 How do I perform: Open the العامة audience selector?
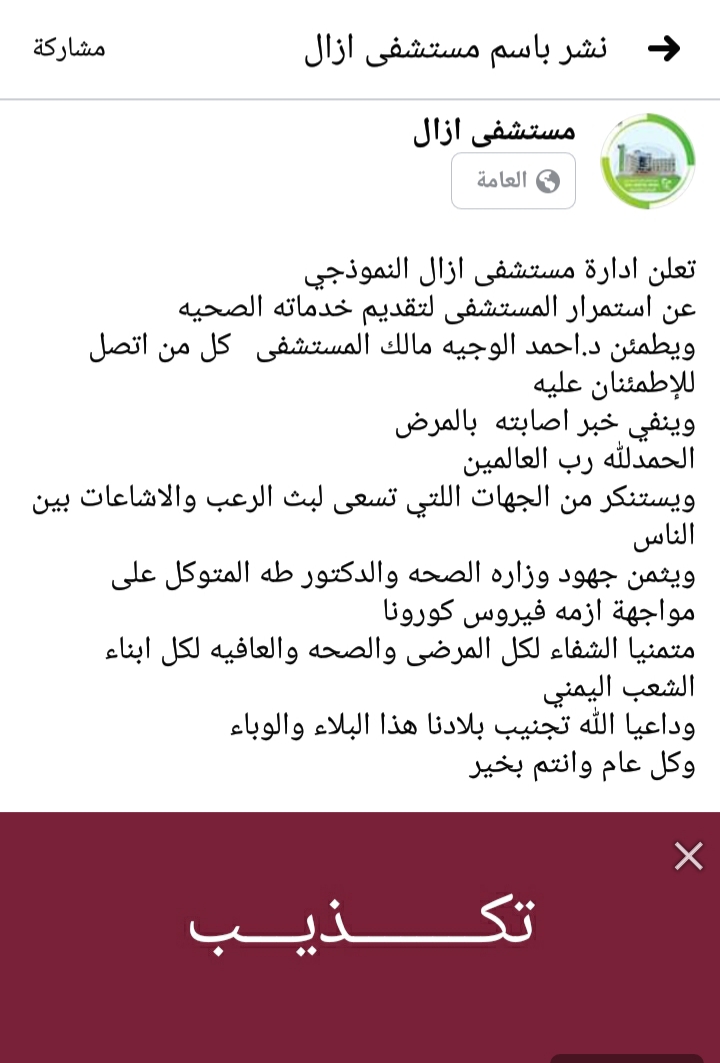tap(513, 181)
